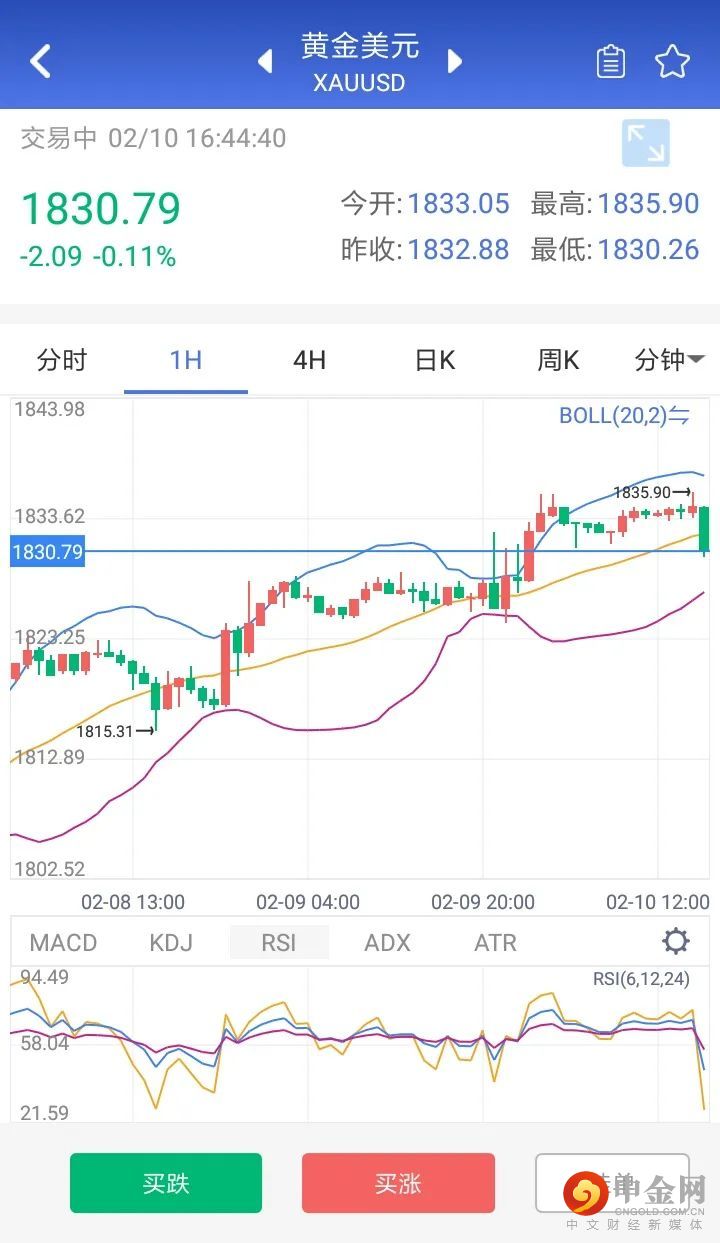Show the ADX indicator
This screenshot has width=720, height=1243.
[x=387, y=942]
